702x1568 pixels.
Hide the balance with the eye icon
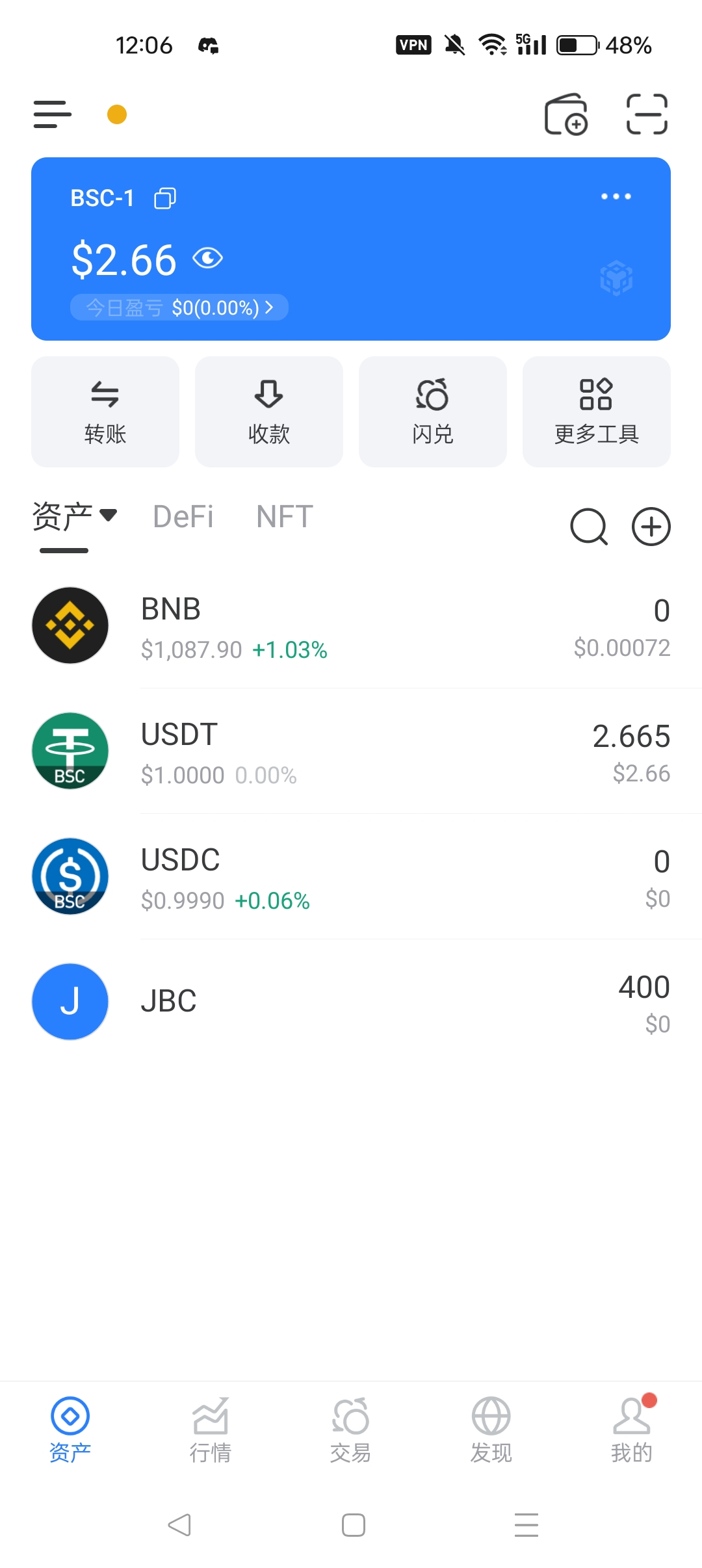click(x=208, y=258)
